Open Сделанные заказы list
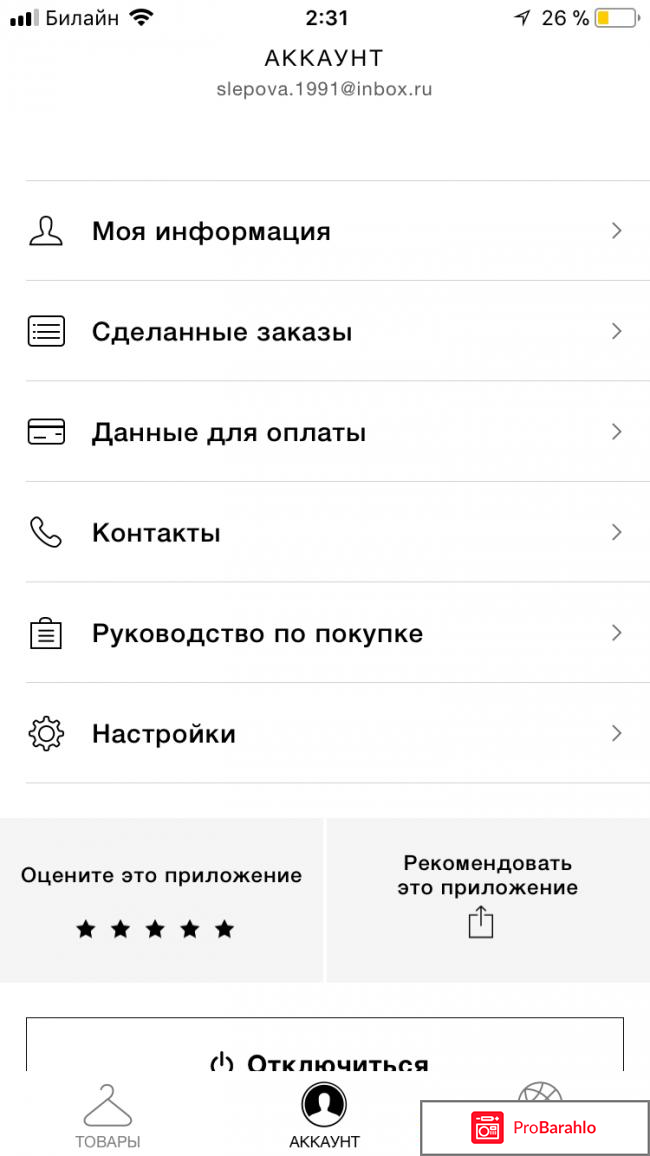Viewport: 650px width, 1156px height. click(324, 331)
